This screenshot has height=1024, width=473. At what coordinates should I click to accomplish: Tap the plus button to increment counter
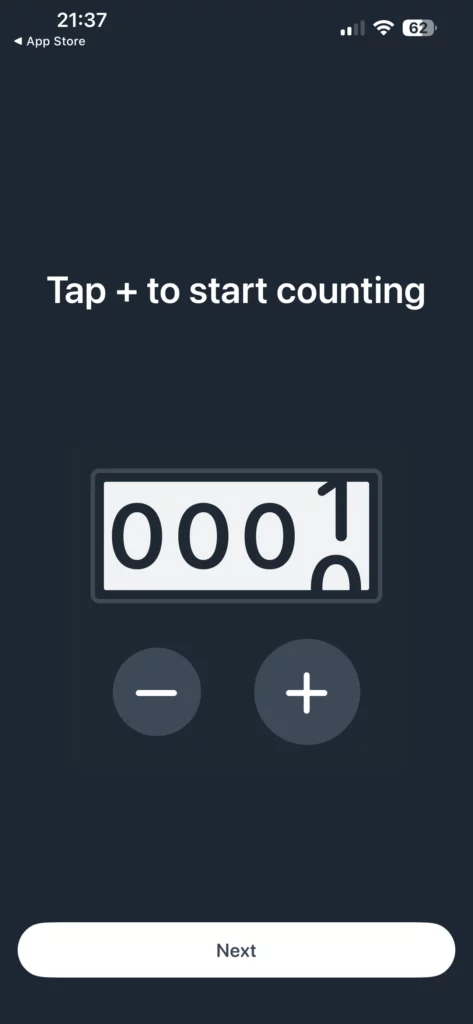click(x=307, y=692)
